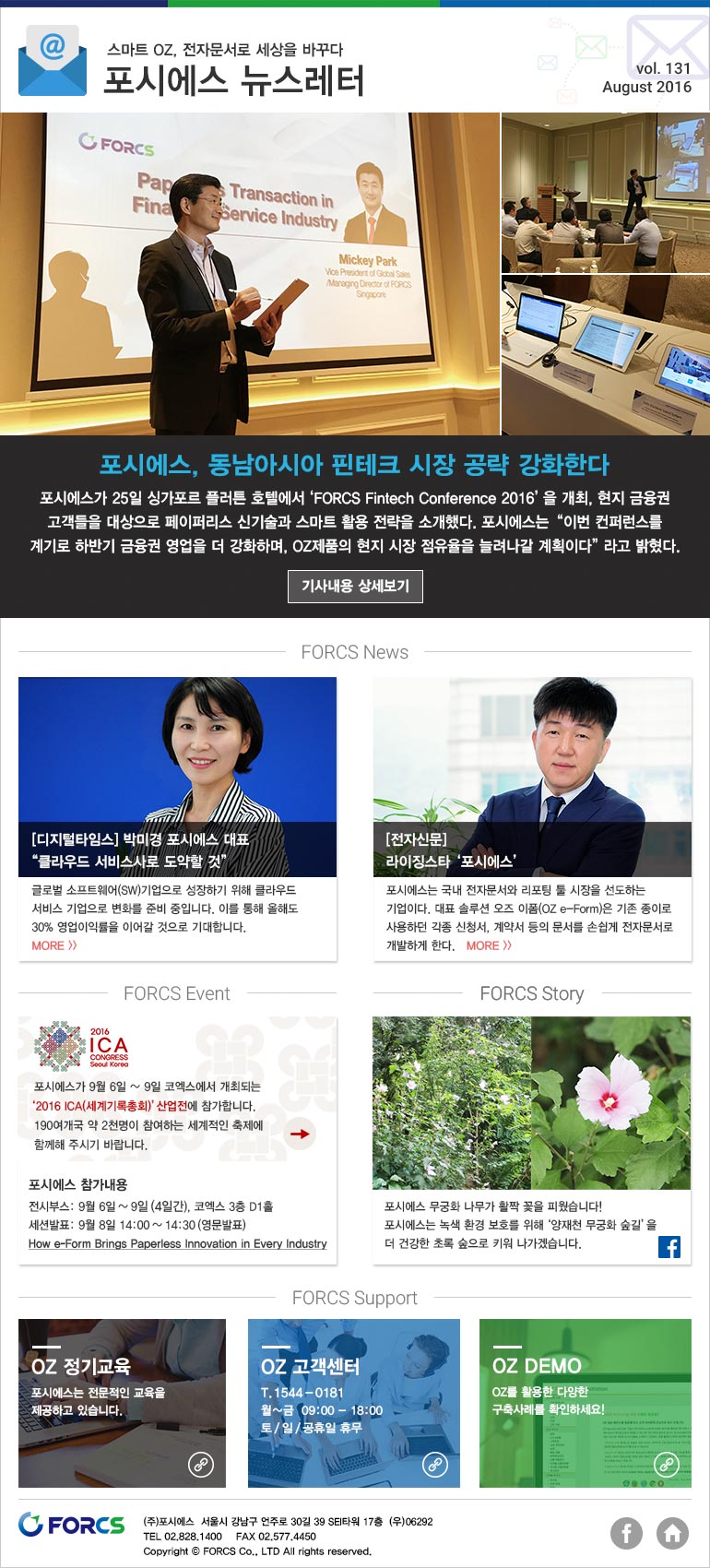Open the 무궁화 flower story image

coord(532,1103)
